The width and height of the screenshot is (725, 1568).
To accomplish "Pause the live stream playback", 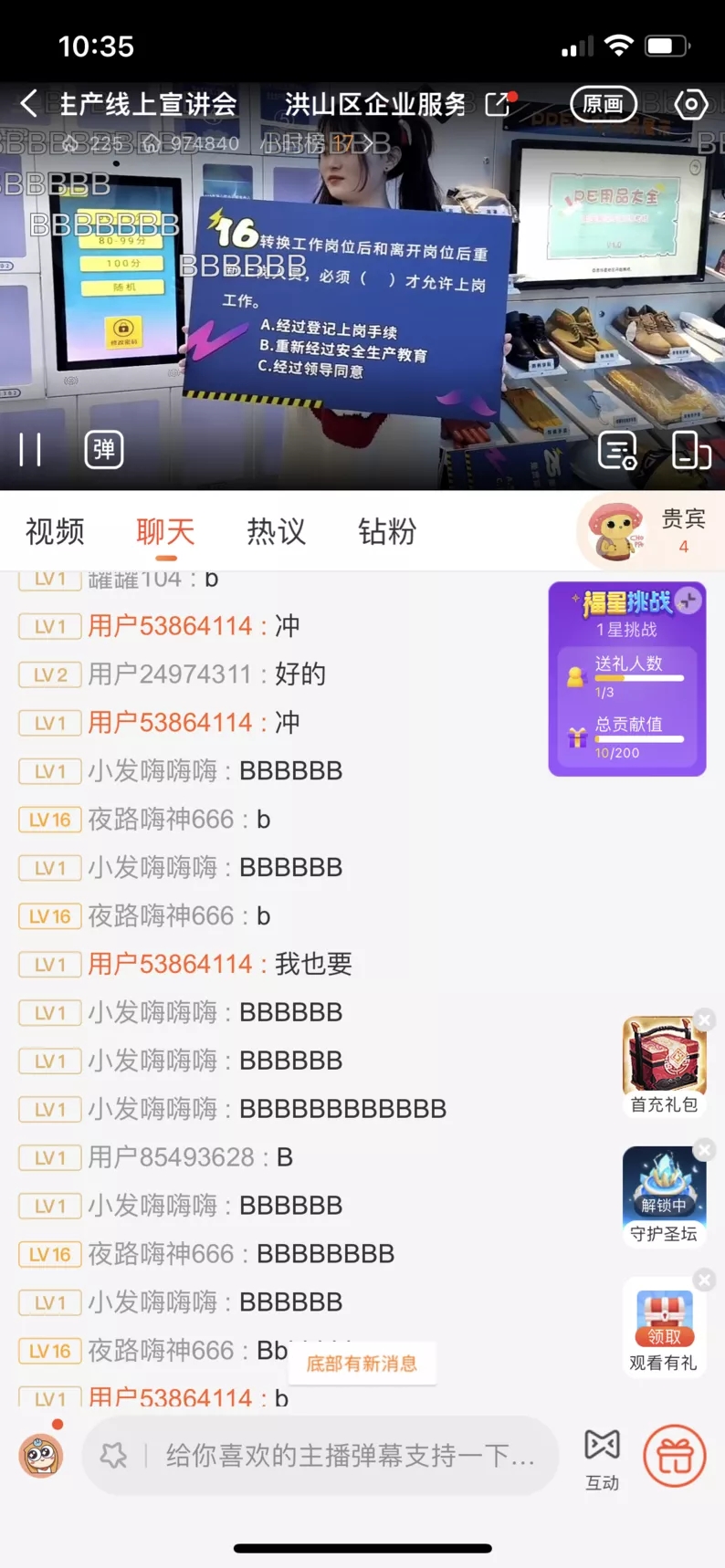I will 31,449.
